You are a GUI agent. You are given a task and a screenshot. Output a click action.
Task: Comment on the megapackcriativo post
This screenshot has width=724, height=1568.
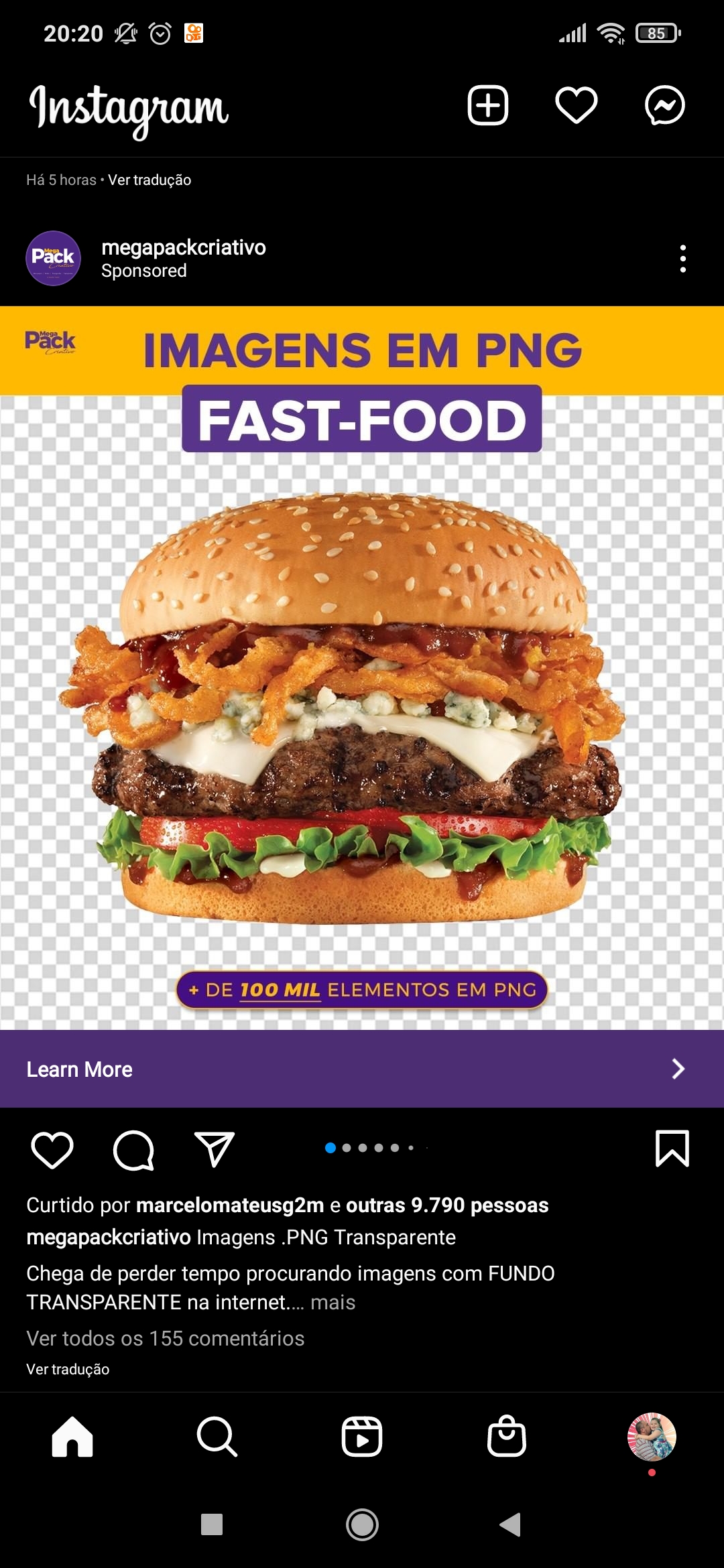[x=133, y=1150]
